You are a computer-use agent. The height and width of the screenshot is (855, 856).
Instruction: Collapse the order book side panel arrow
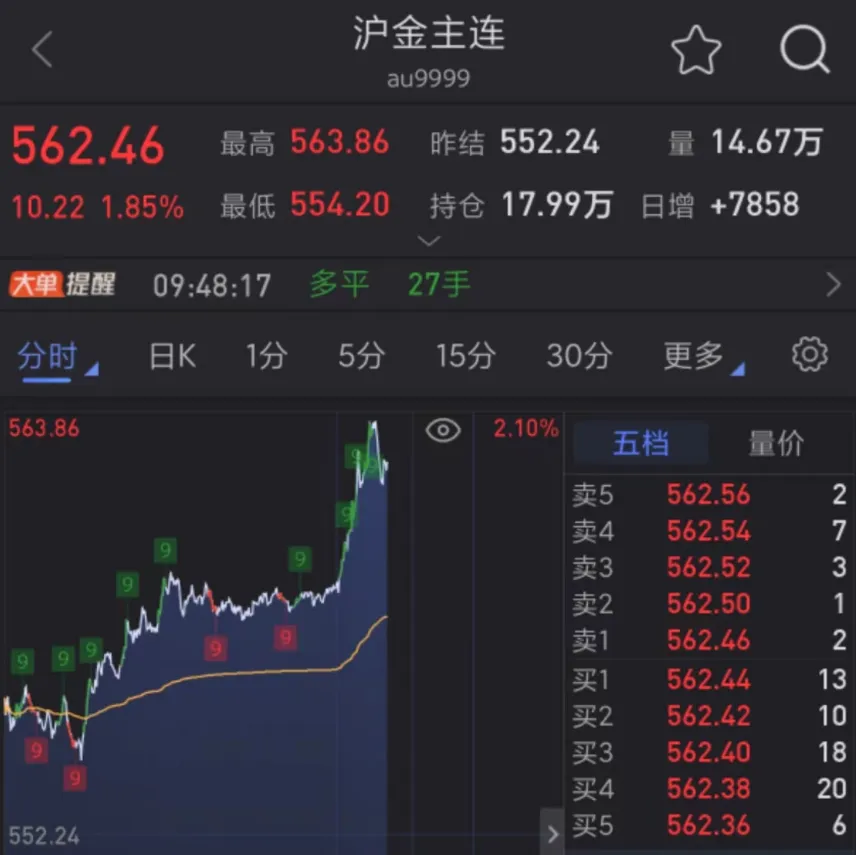click(552, 833)
